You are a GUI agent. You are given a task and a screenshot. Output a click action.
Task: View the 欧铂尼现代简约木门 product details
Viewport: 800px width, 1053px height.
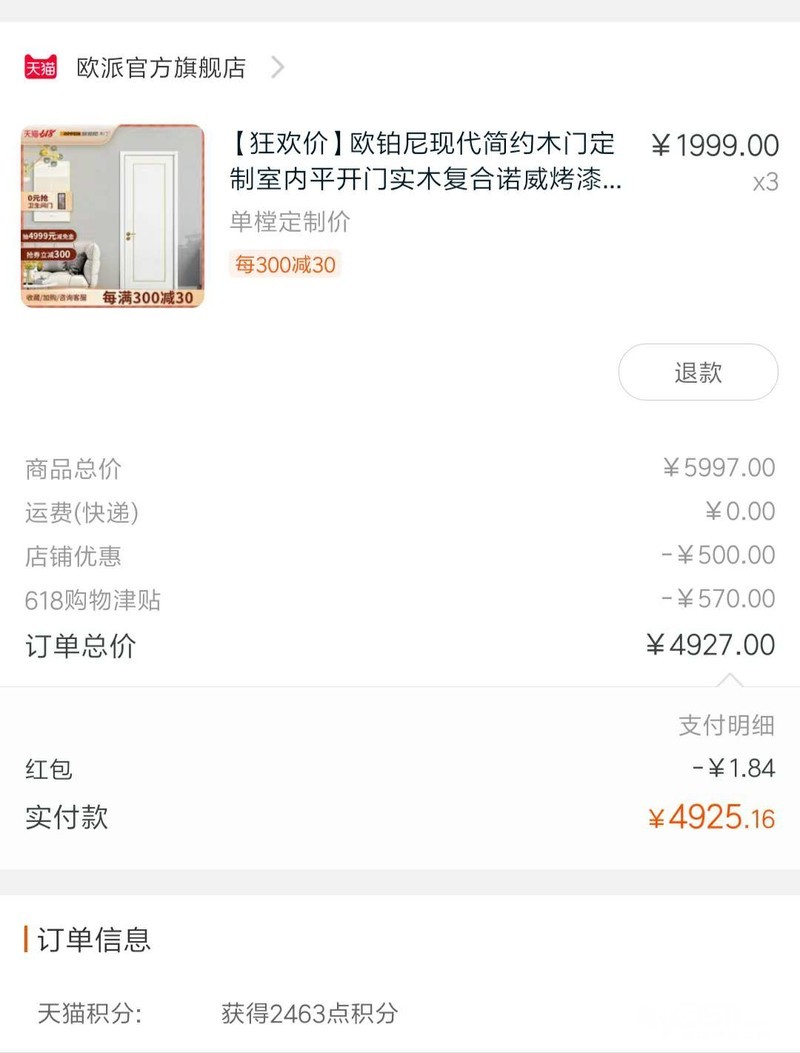click(424, 162)
